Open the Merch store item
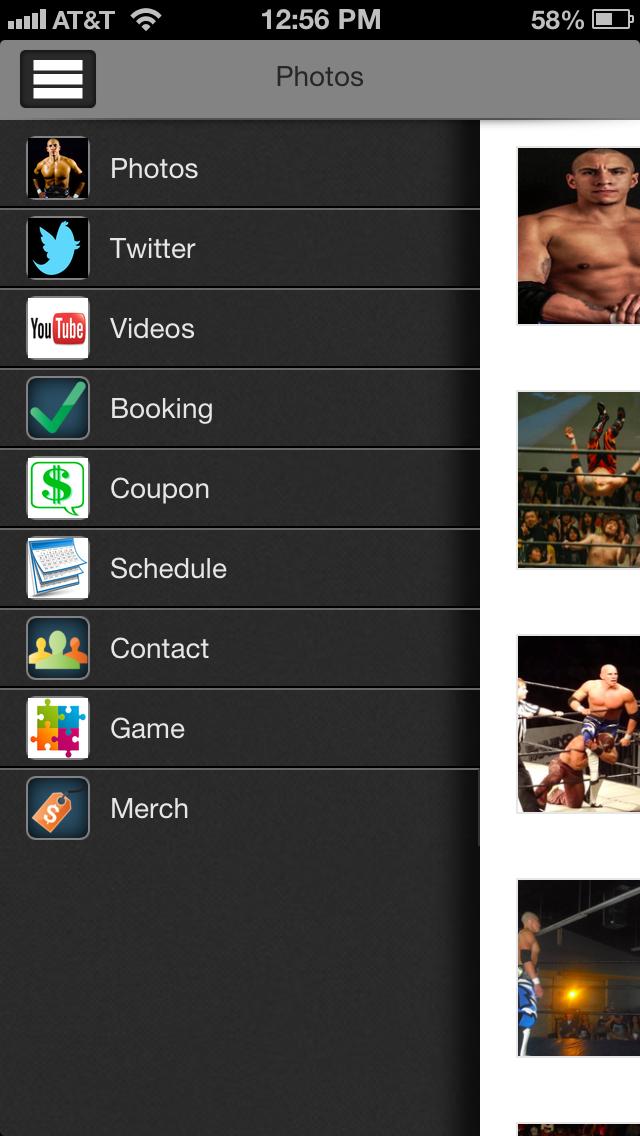Viewport: 640px width, 1136px height. tap(240, 809)
